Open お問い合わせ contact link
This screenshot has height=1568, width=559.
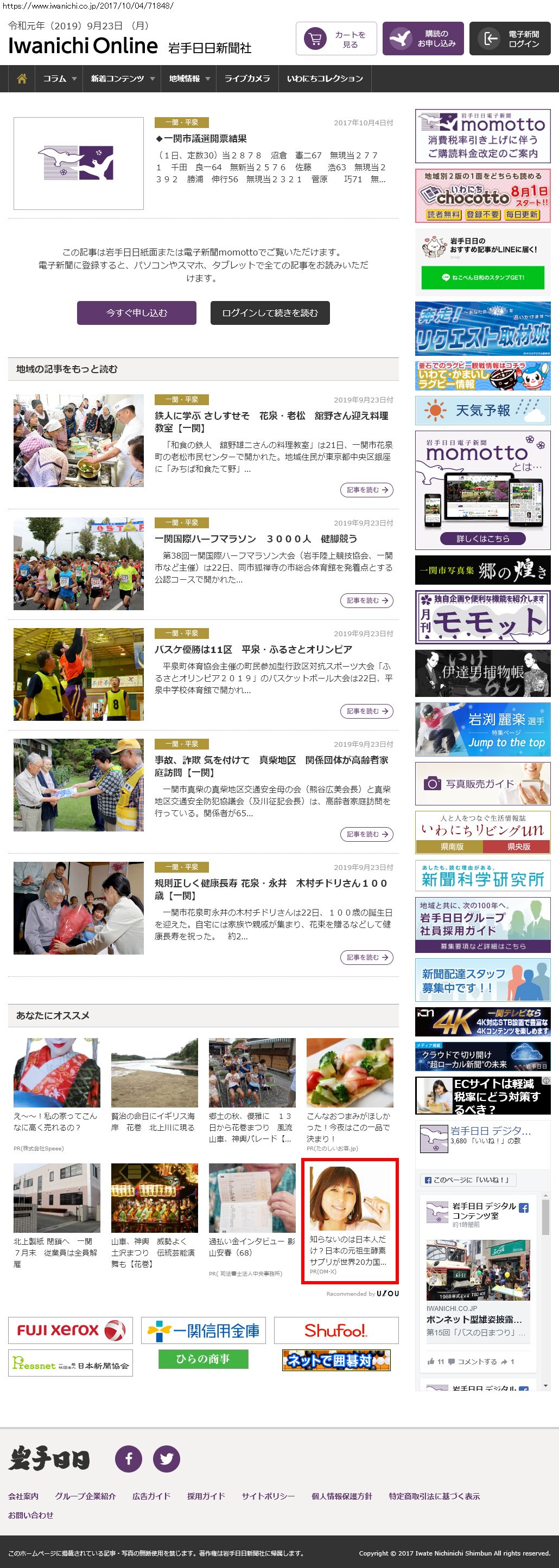(x=30, y=1515)
